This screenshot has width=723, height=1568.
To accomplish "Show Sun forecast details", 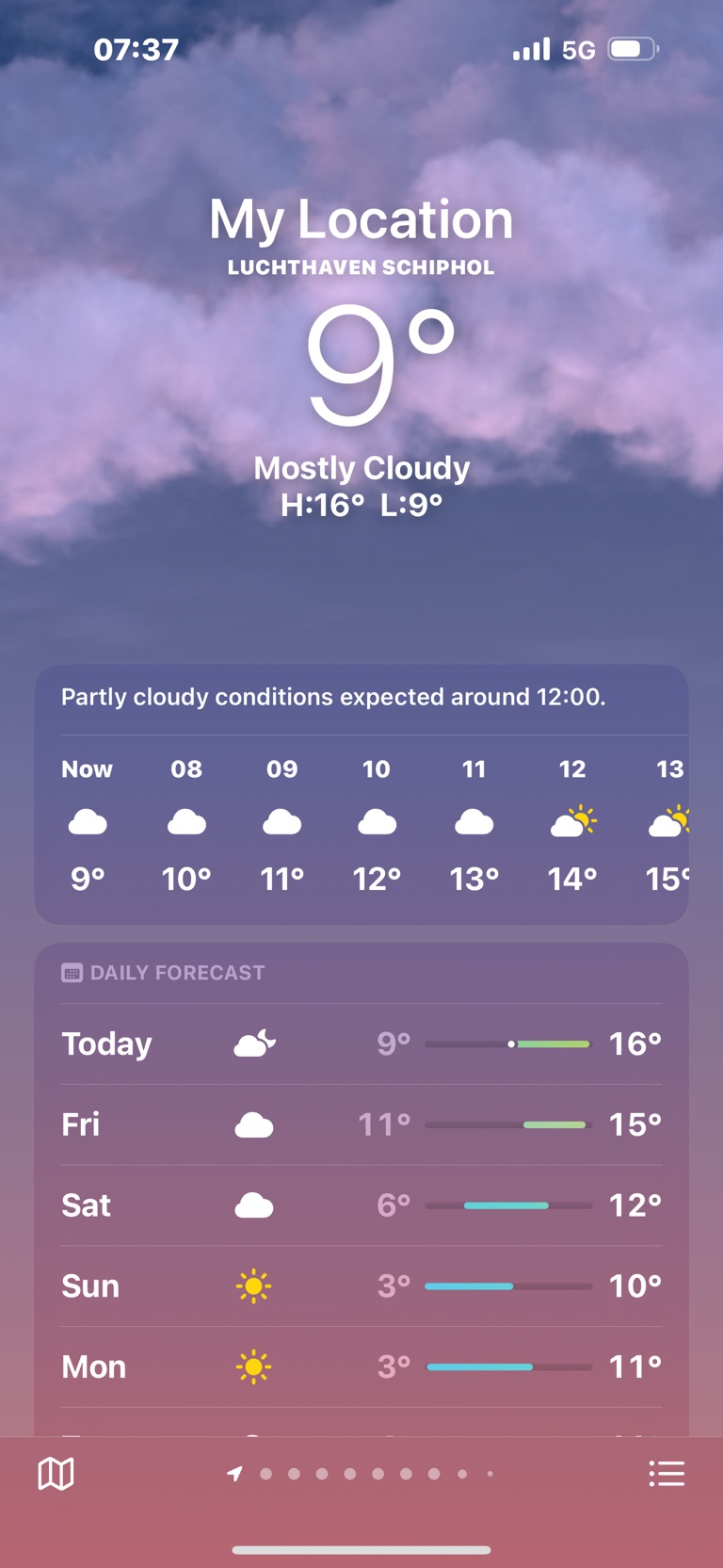I will (361, 1286).
